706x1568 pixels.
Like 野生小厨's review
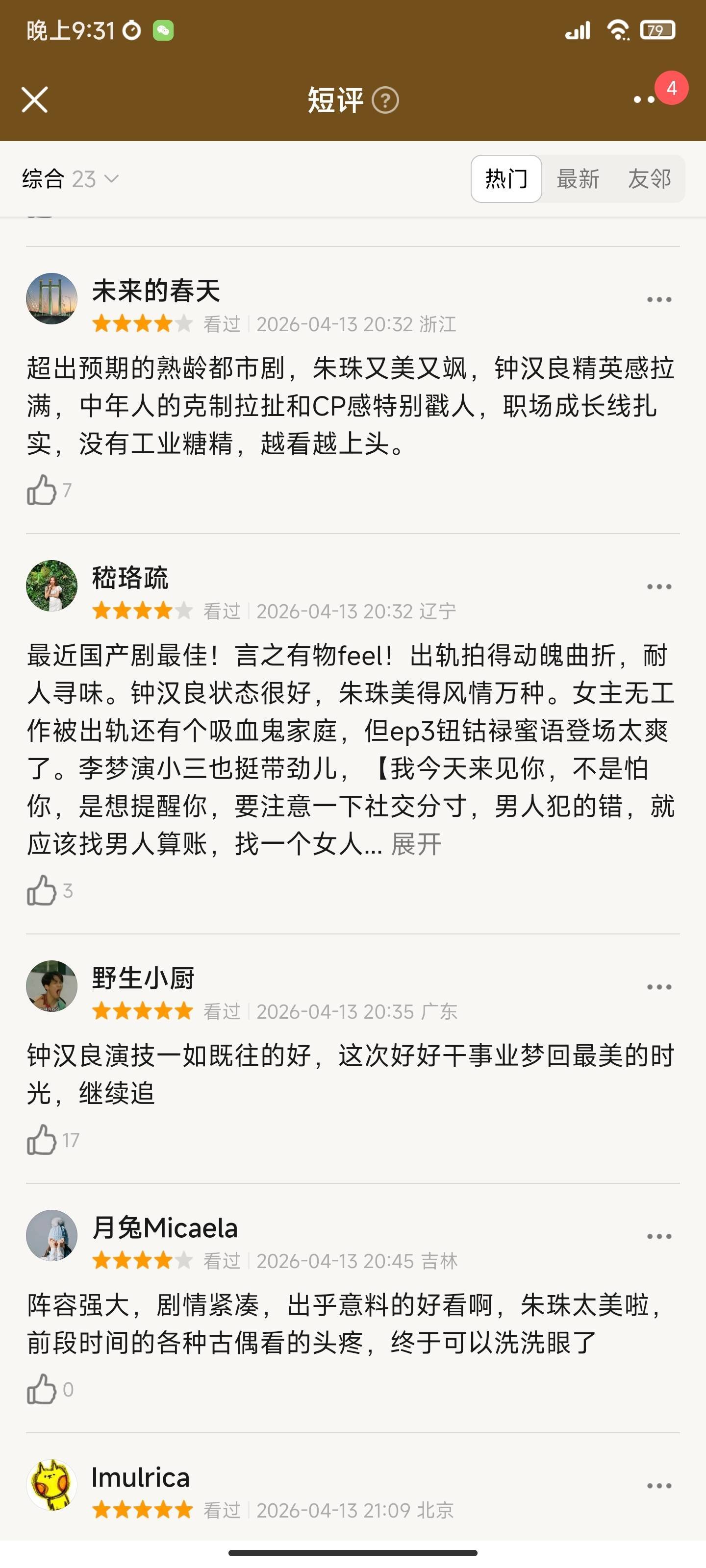click(x=41, y=1139)
